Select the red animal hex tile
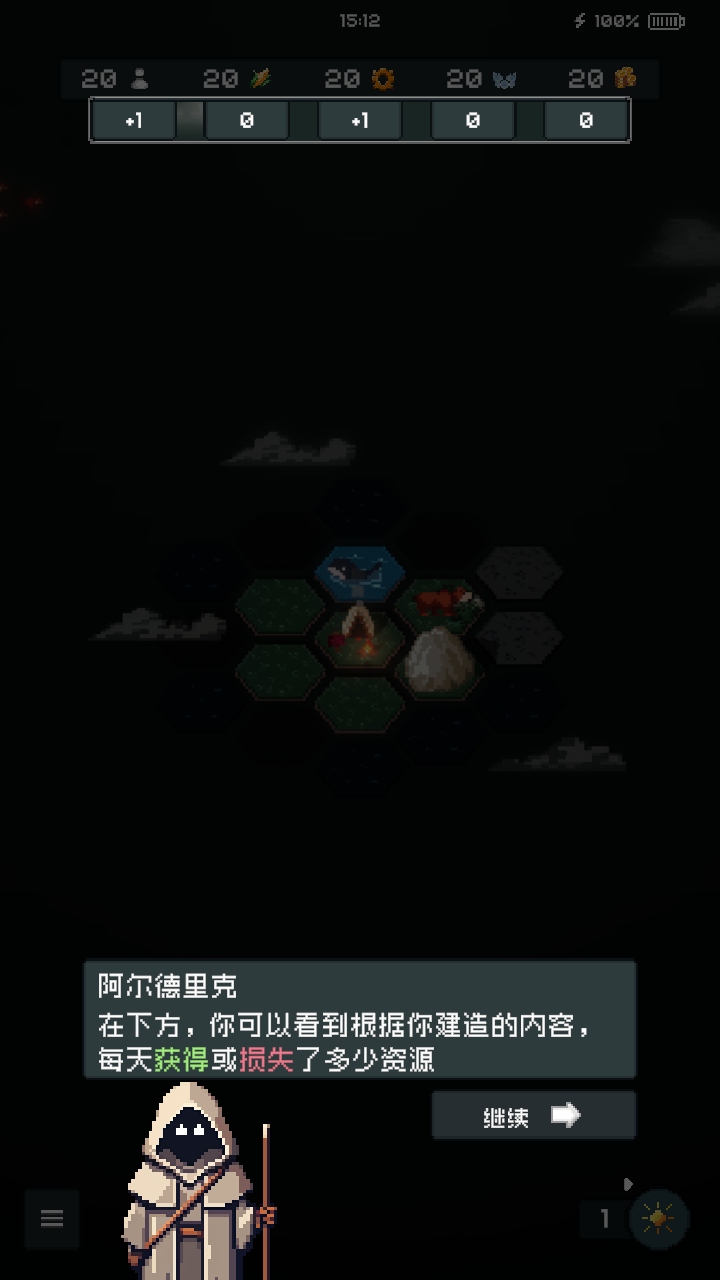720x1280 pixels. pyautogui.click(x=438, y=604)
